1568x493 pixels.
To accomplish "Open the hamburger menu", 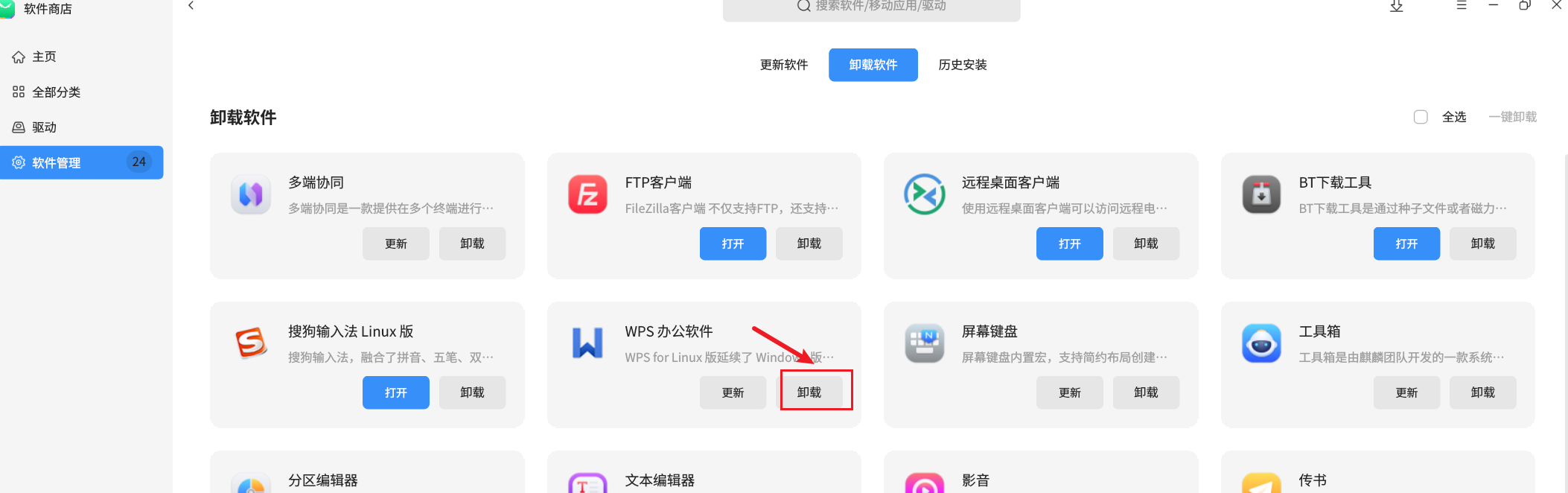I will coord(1462,6).
